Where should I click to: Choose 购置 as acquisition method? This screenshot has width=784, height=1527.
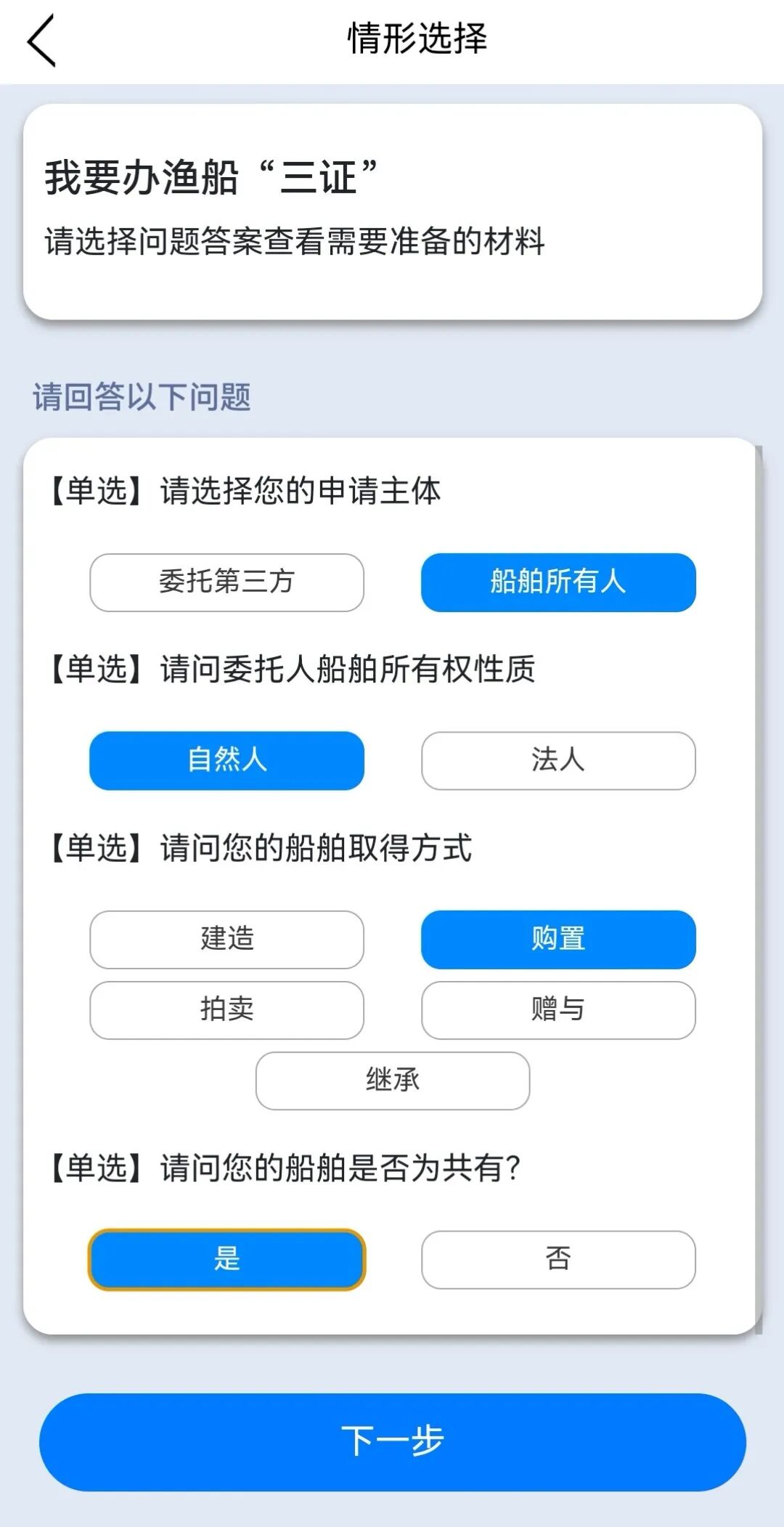(x=558, y=940)
